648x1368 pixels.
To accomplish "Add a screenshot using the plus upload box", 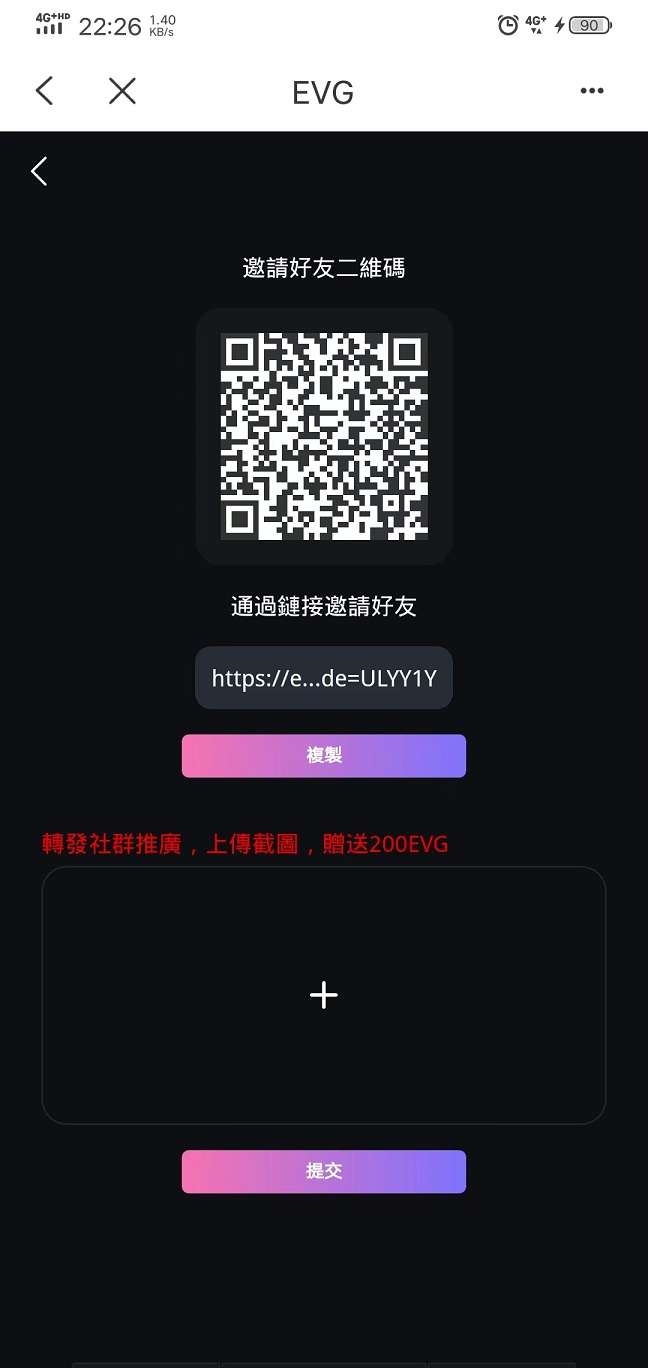I will pyautogui.click(x=324, y=995).
